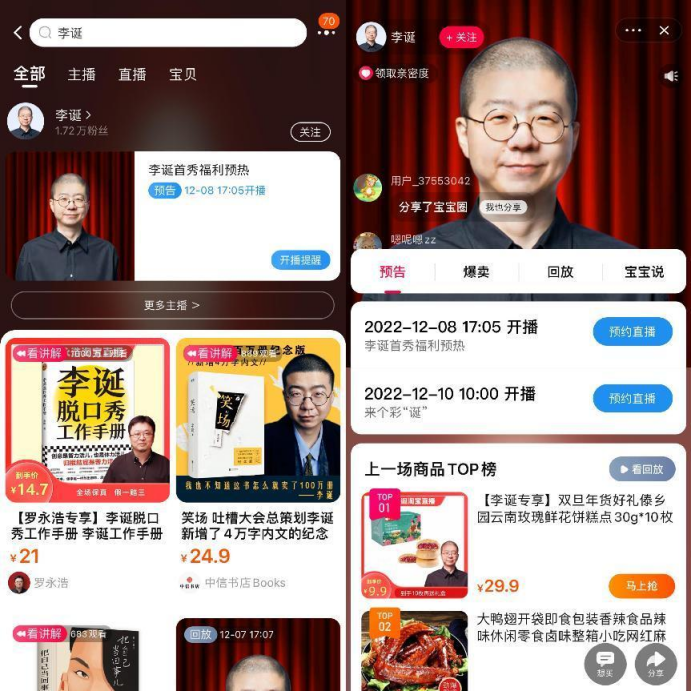Expand 更多主播 list

pos(172,305)
